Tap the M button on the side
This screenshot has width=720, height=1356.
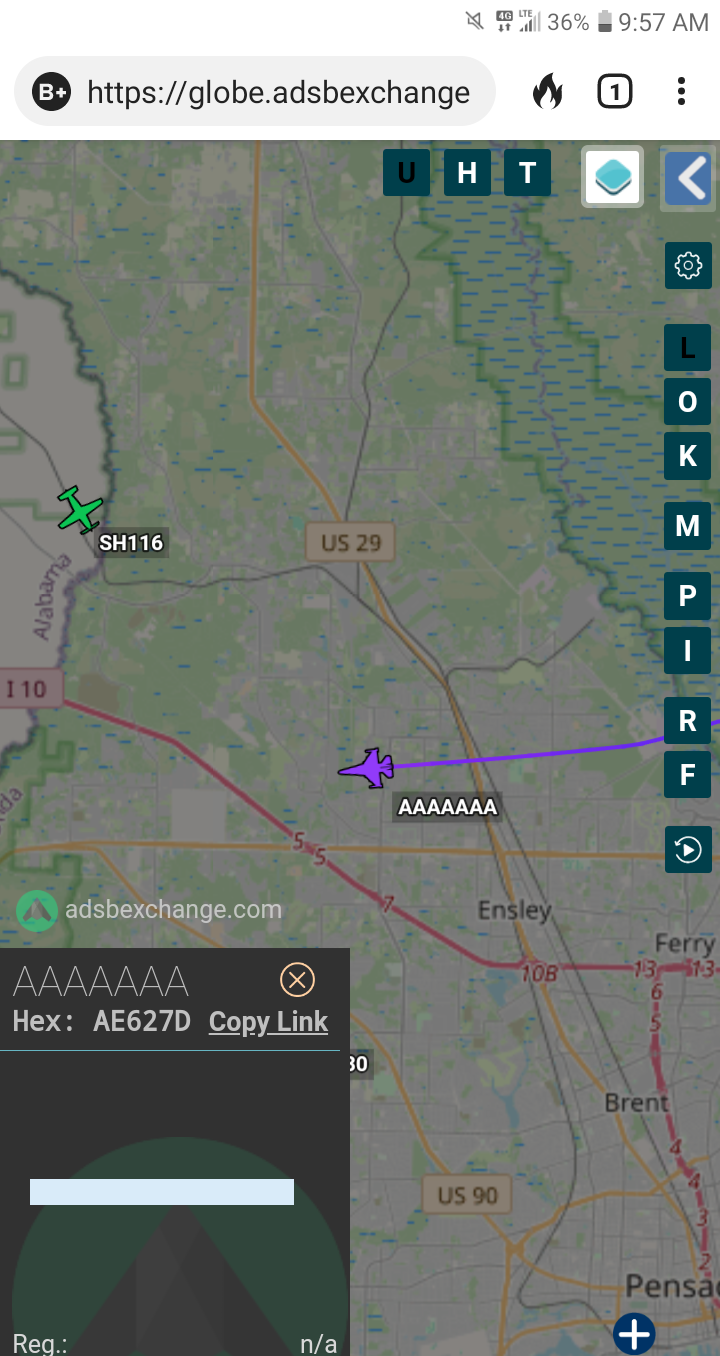(x=688, y=526)
